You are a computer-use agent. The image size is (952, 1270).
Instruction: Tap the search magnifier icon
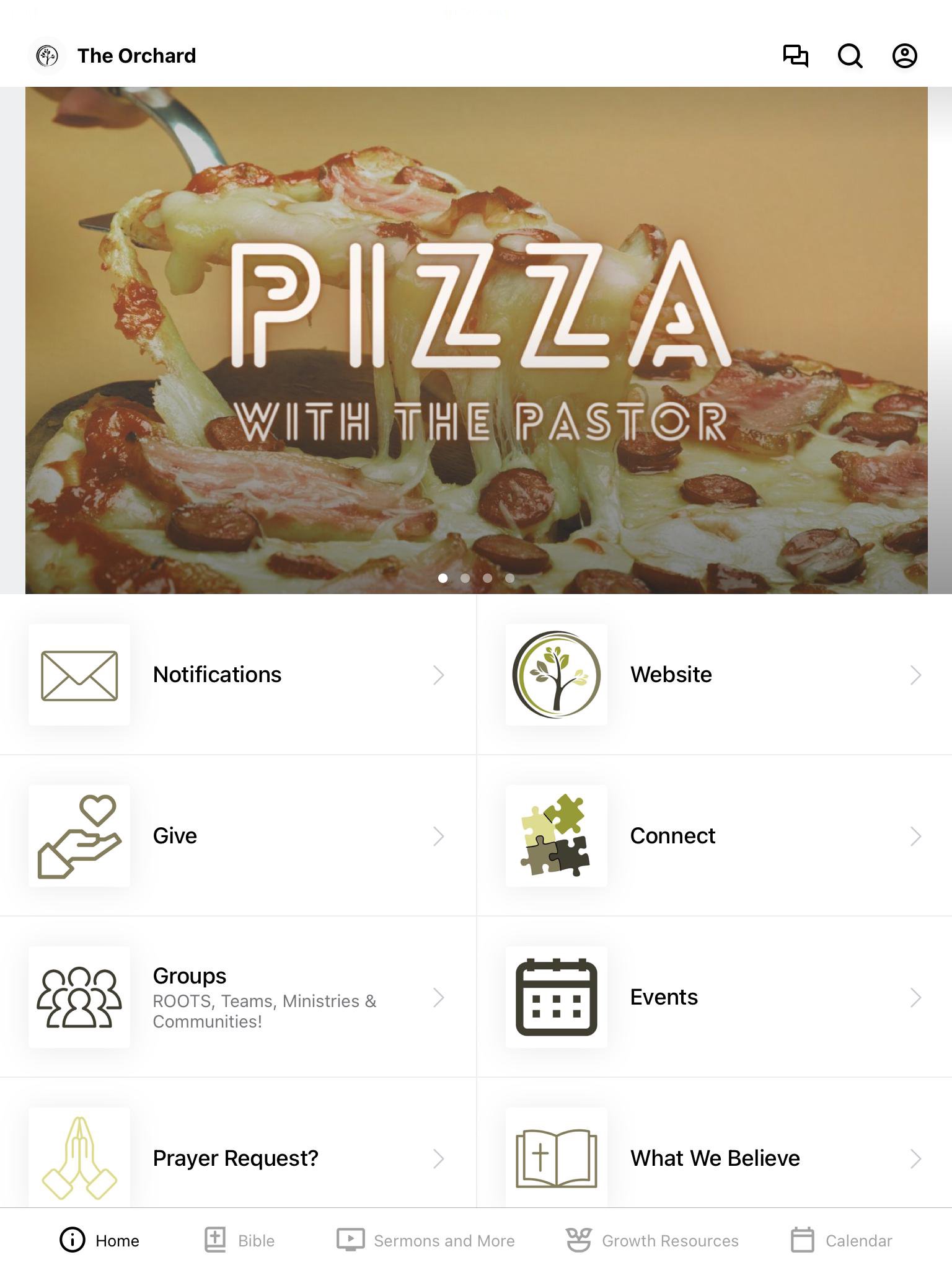(850, 56)
